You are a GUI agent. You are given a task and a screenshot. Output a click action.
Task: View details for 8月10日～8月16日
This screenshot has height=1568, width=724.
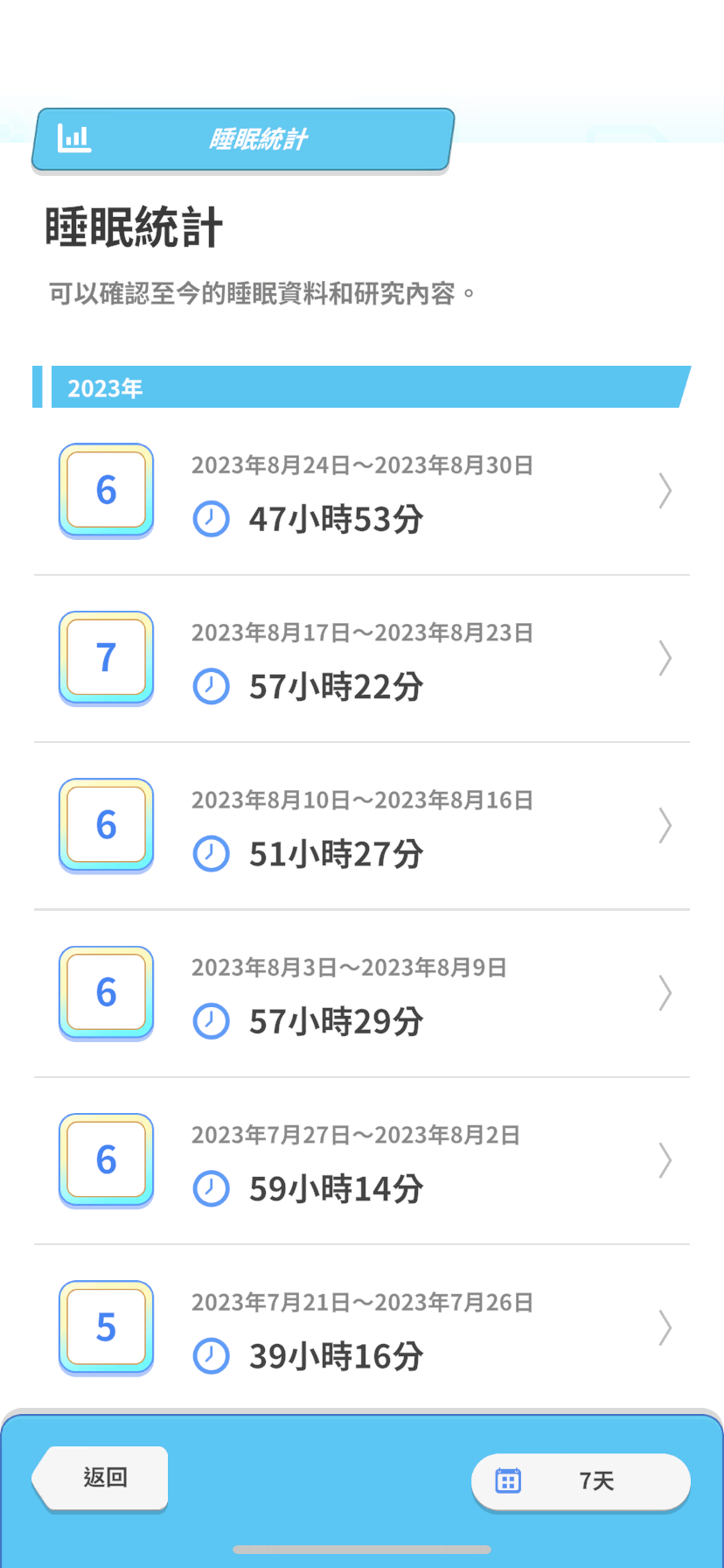point(362,826)
